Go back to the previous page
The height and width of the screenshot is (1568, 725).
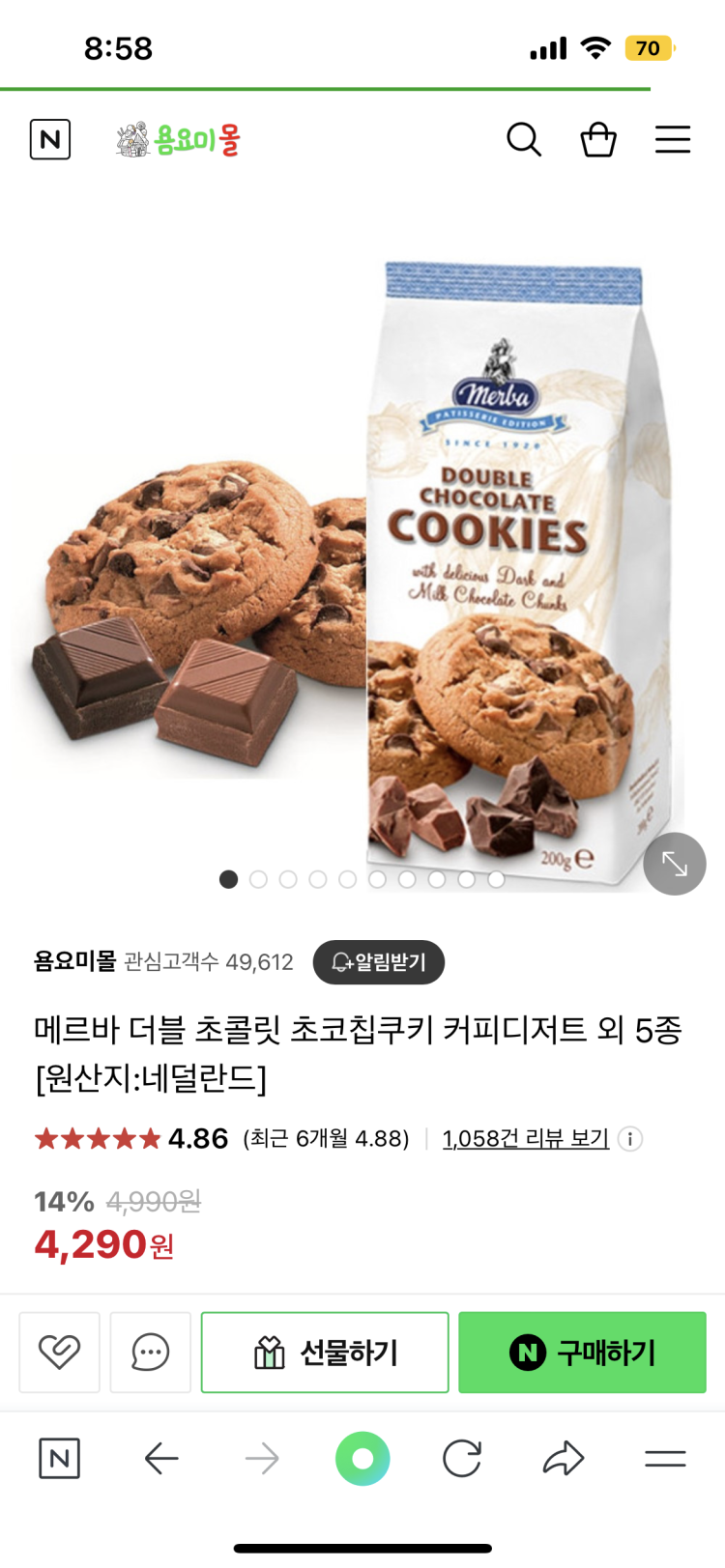(161, 1458)
